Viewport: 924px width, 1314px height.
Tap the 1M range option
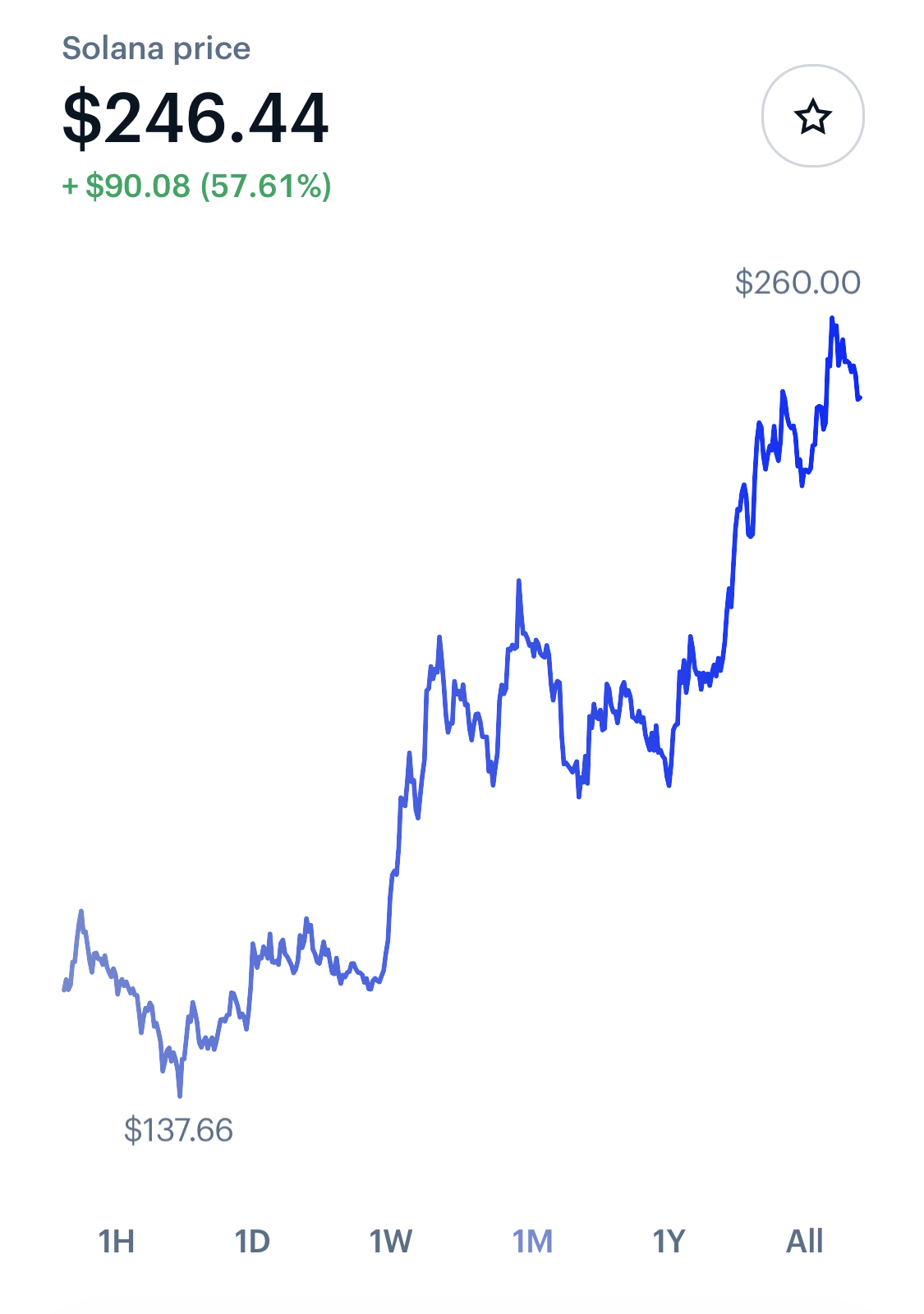532,1241
